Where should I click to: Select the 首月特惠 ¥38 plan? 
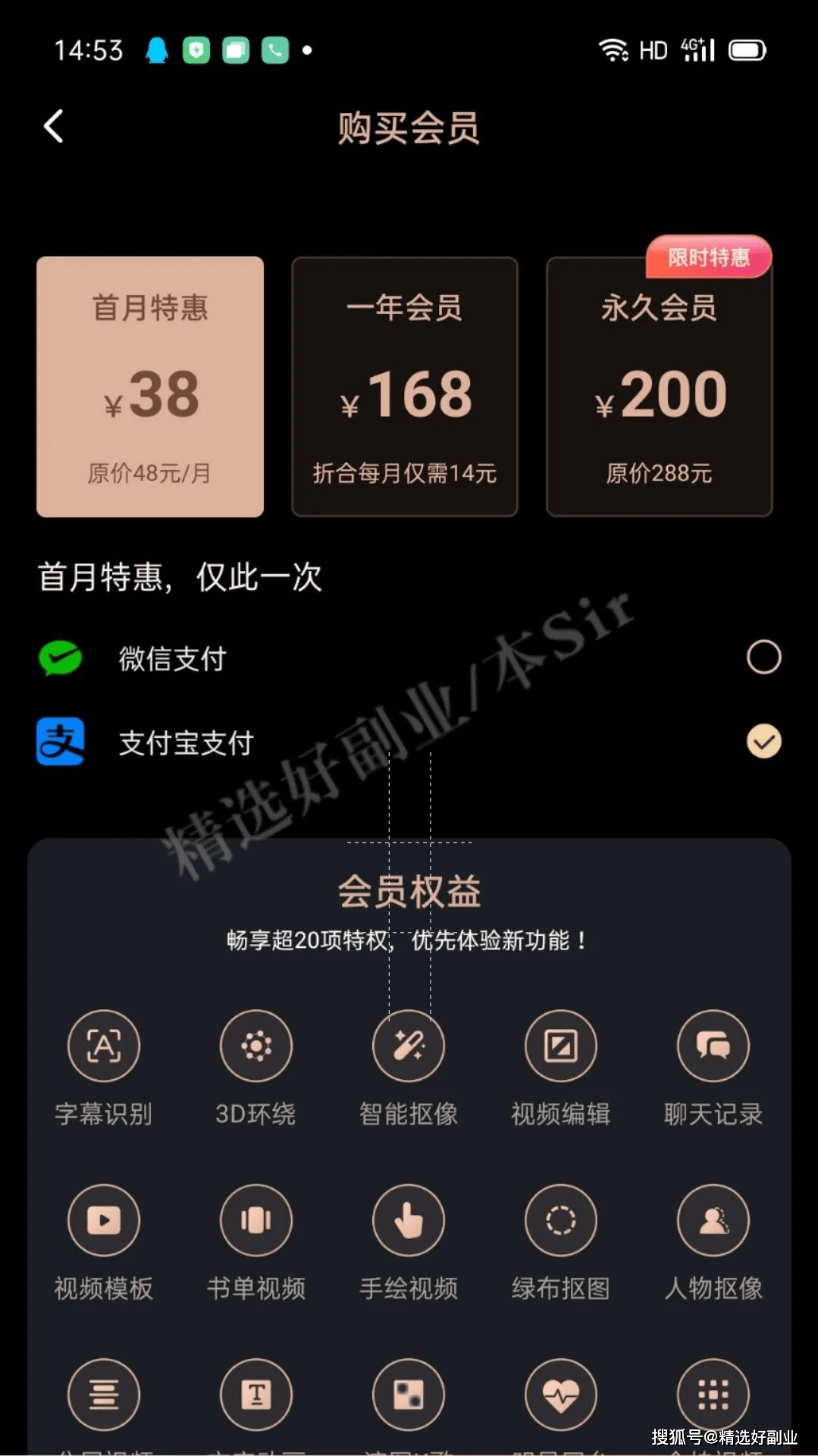(x=150, y=387)
